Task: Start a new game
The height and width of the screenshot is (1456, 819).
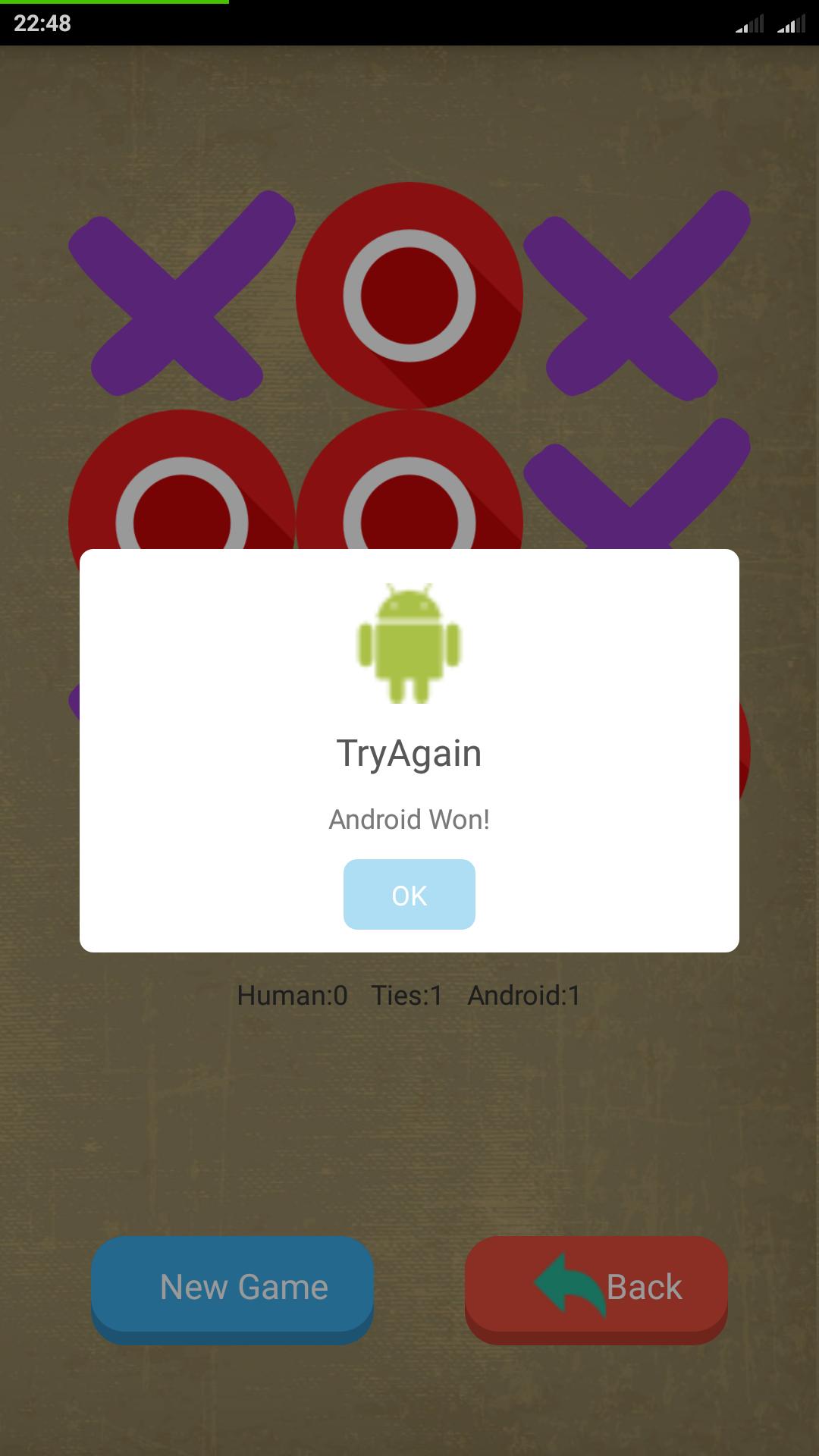Action: click(x=232, y=1287)
